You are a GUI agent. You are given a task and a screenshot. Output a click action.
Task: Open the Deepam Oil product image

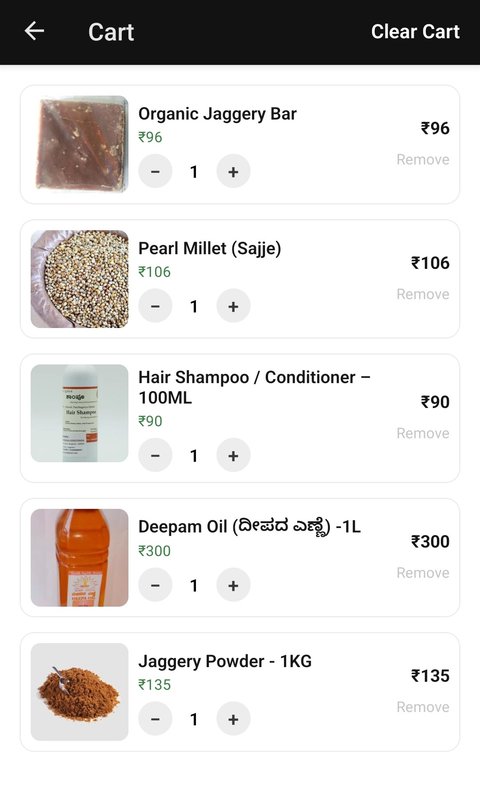(x=79, y=557)
